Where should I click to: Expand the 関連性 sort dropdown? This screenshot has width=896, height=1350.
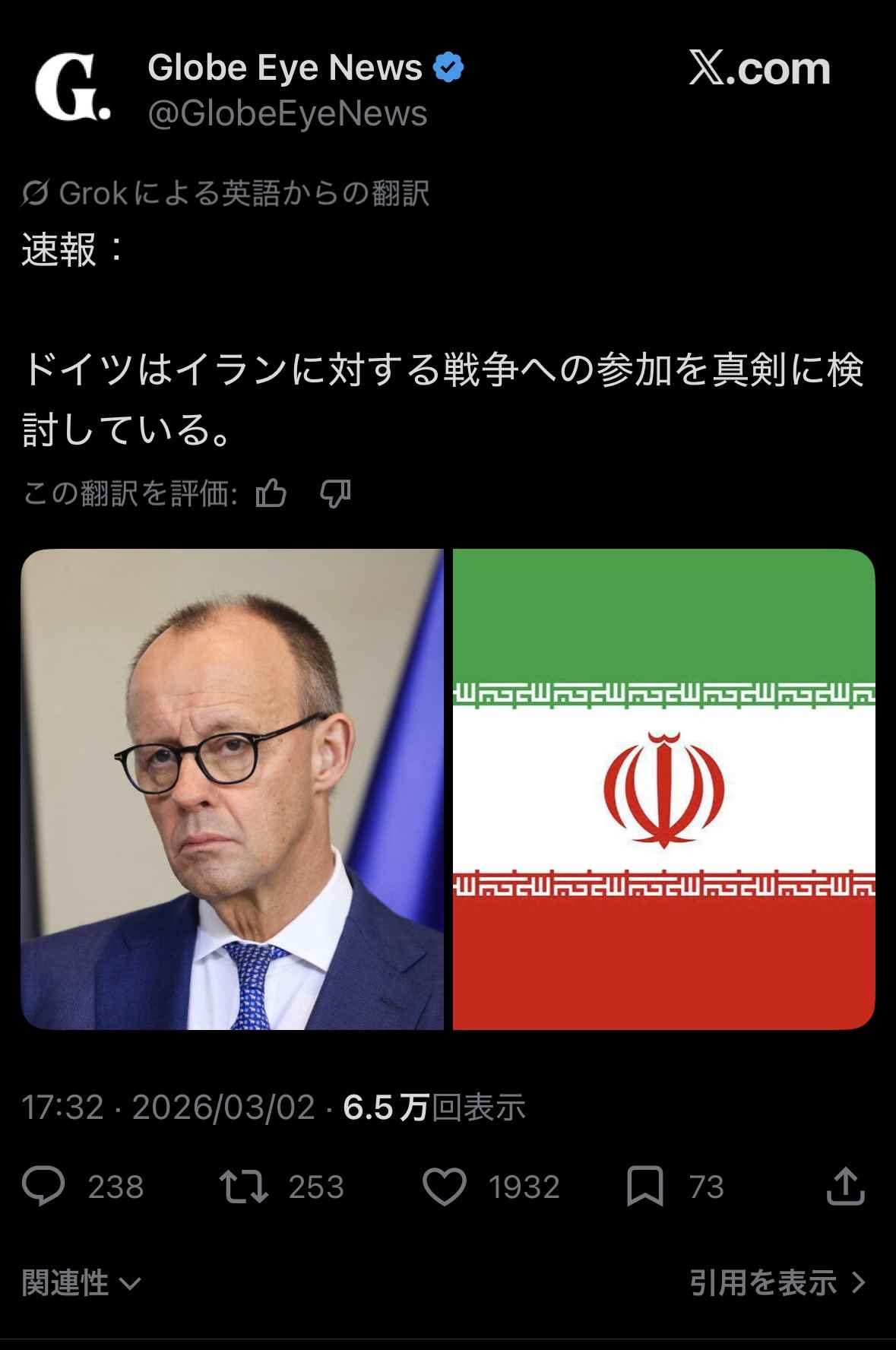(x=81, y=1283)
